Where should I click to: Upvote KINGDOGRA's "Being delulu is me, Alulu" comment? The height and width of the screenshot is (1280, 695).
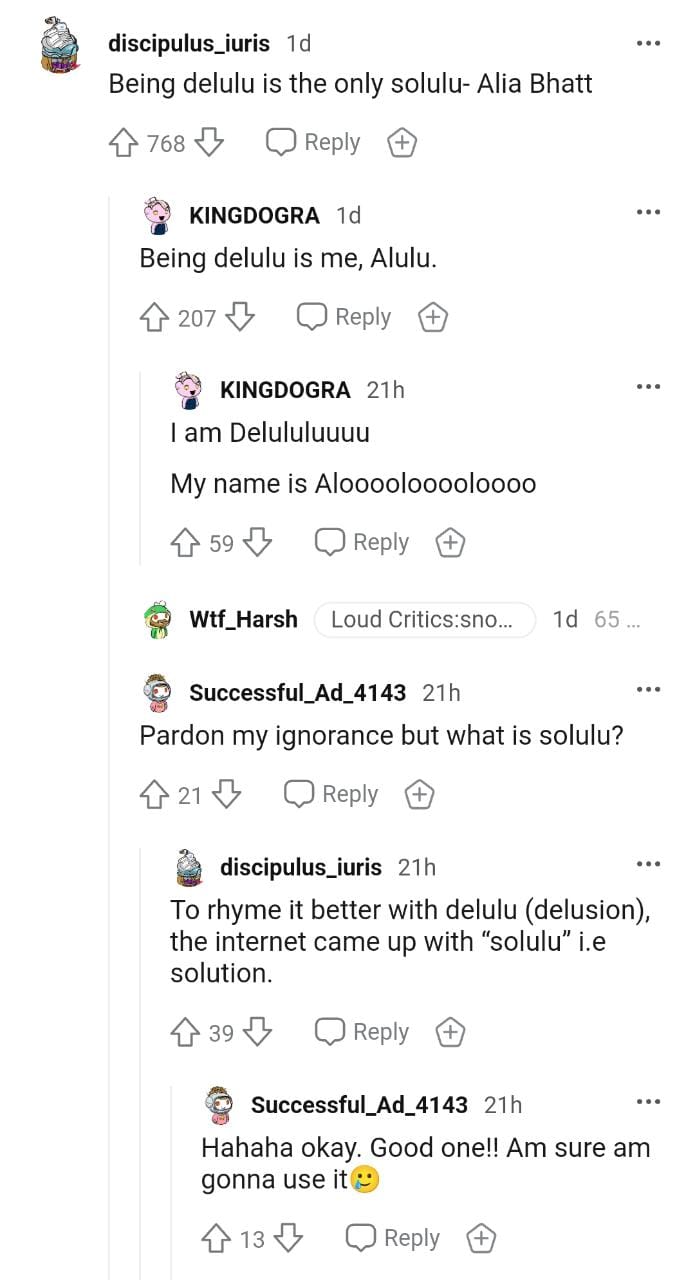click(153, 318)
